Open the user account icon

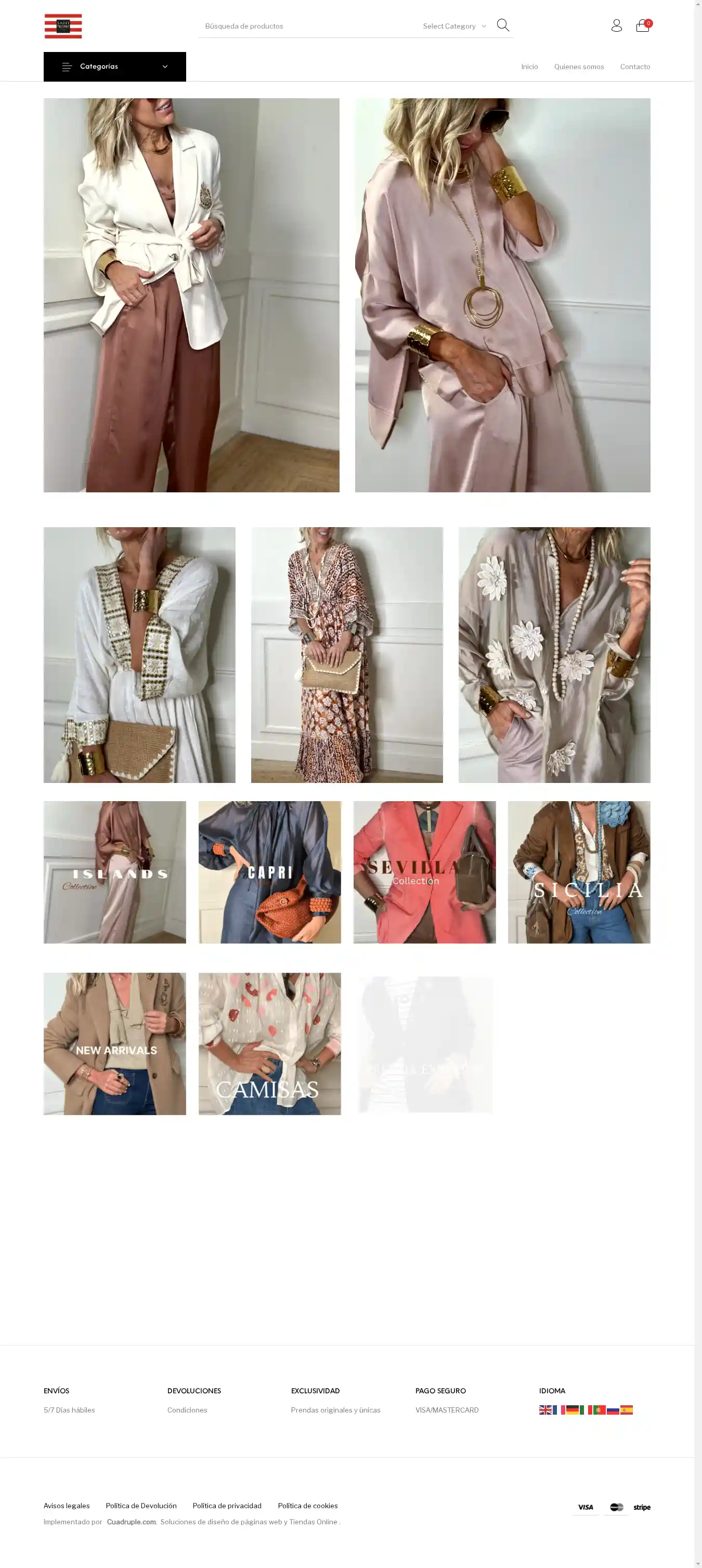(x=616, y=25)
